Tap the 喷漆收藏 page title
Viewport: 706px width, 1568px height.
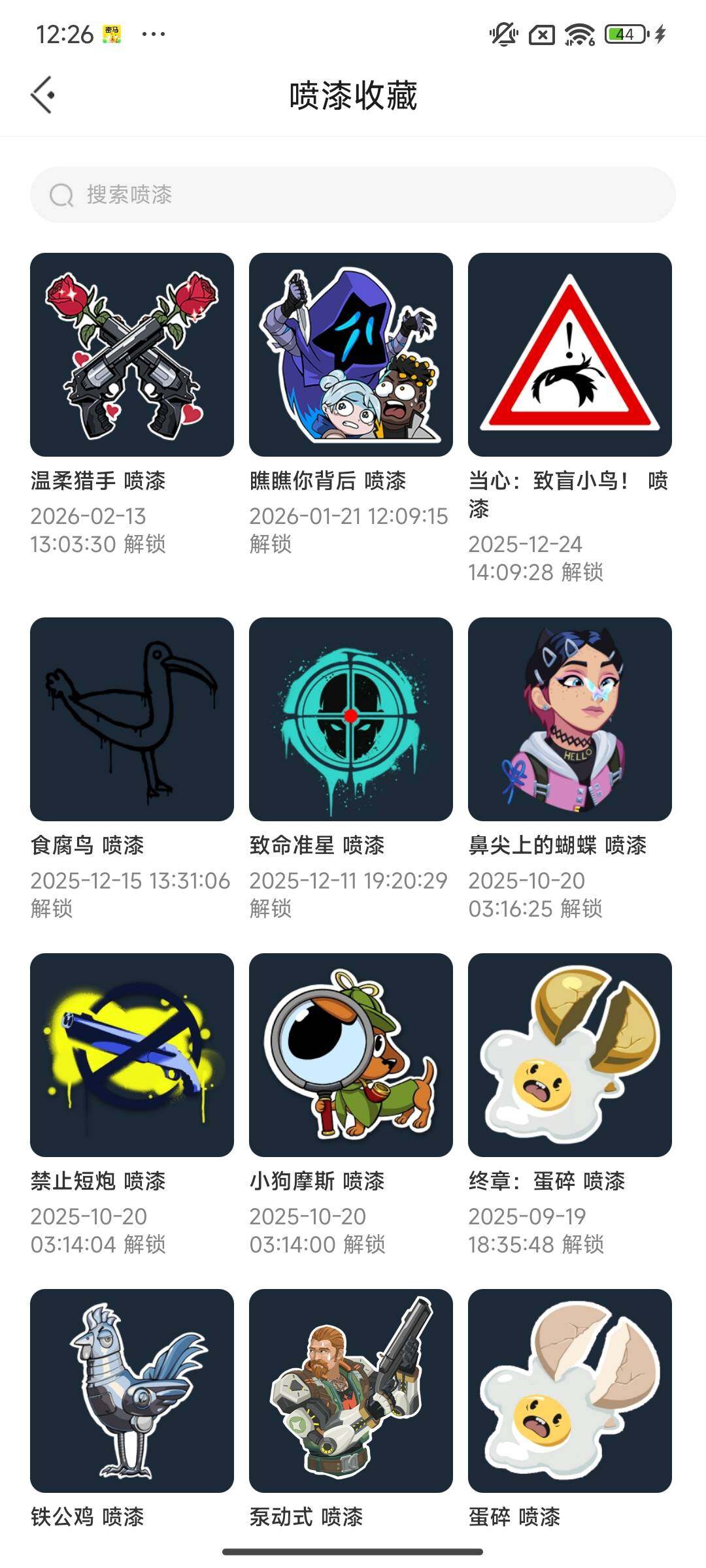(353, 93)
